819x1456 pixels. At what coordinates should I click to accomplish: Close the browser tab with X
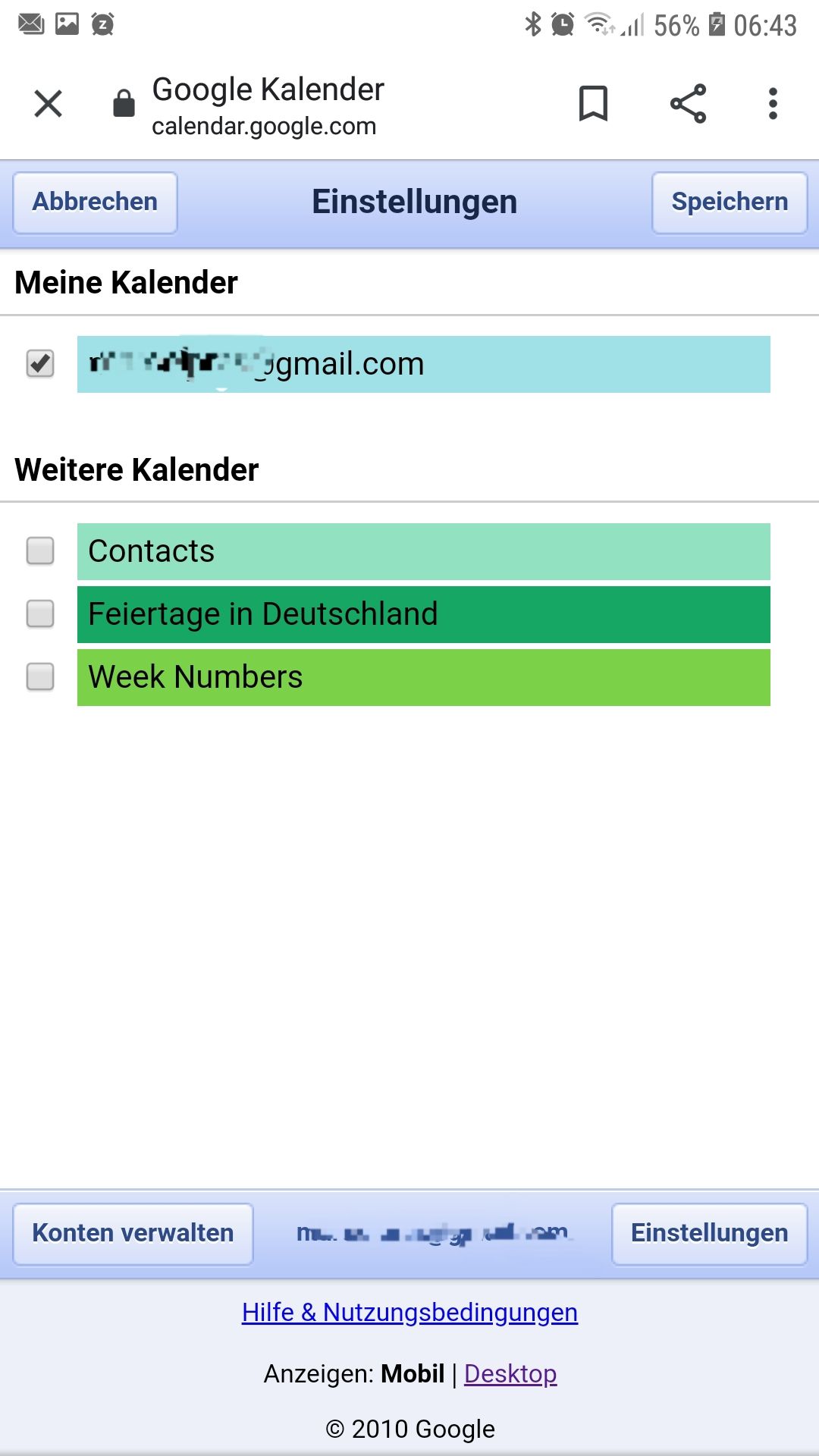(49, 104)
